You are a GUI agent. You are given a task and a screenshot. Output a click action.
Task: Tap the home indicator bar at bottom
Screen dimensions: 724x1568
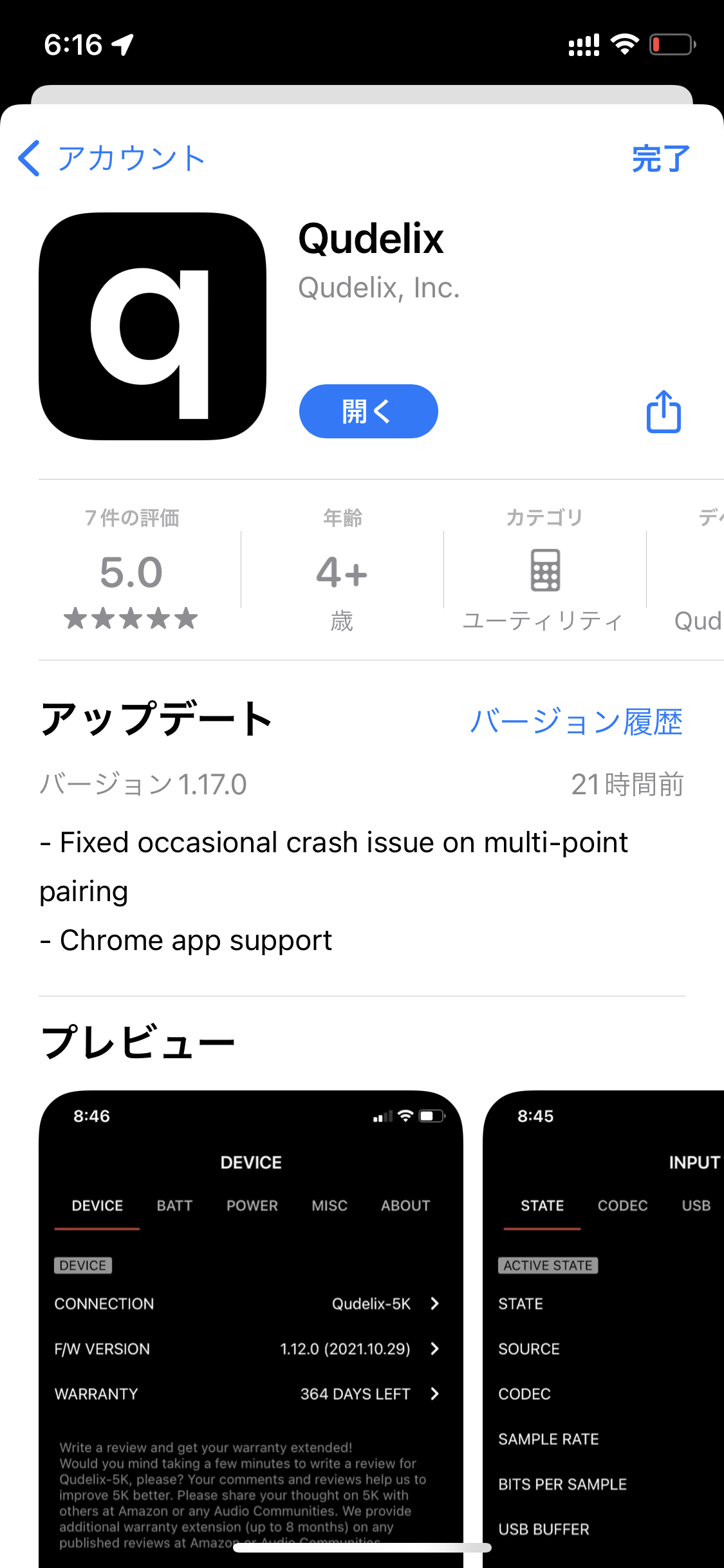[362, 1547]
